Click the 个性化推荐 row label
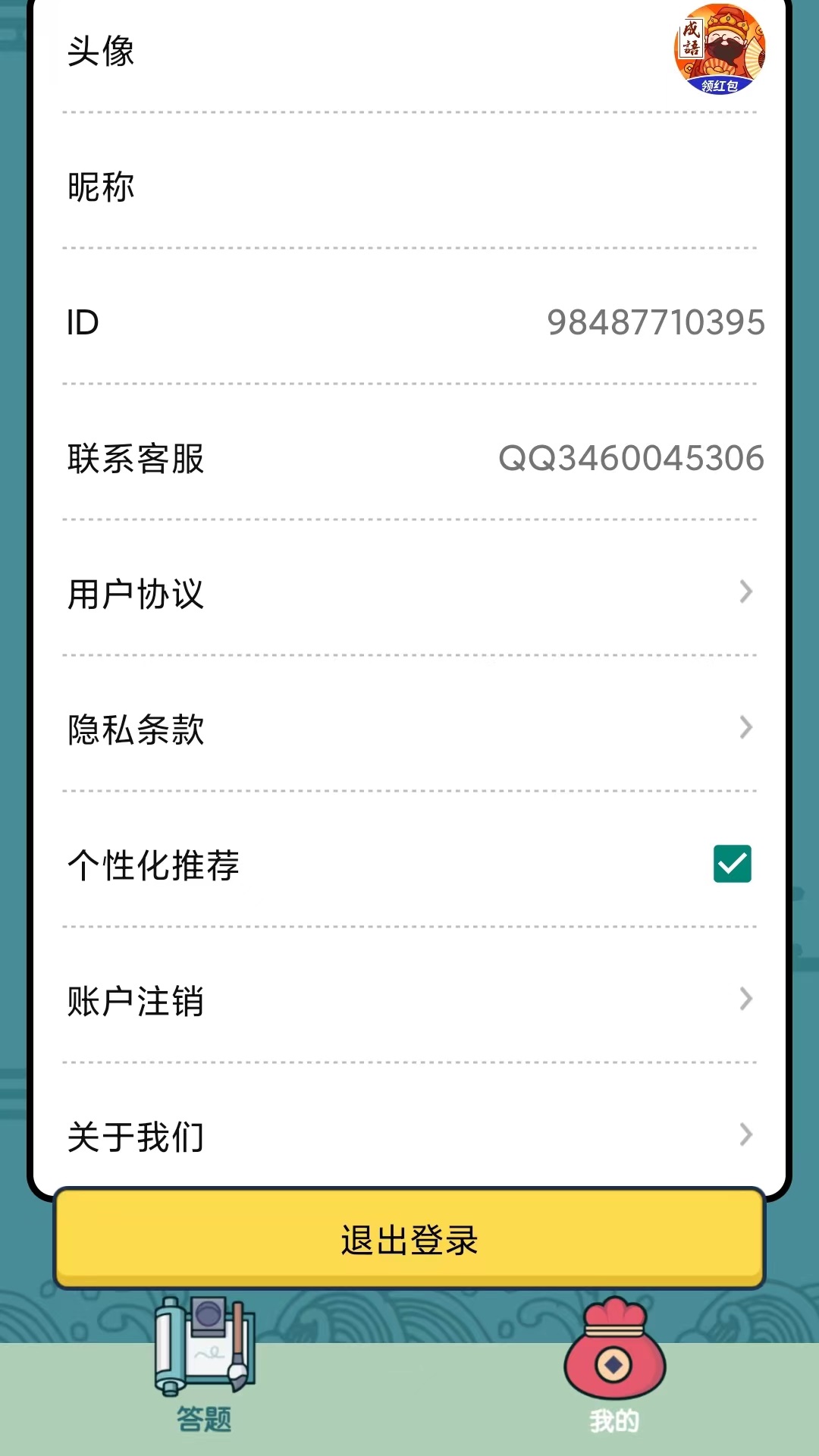 [152, 864]
